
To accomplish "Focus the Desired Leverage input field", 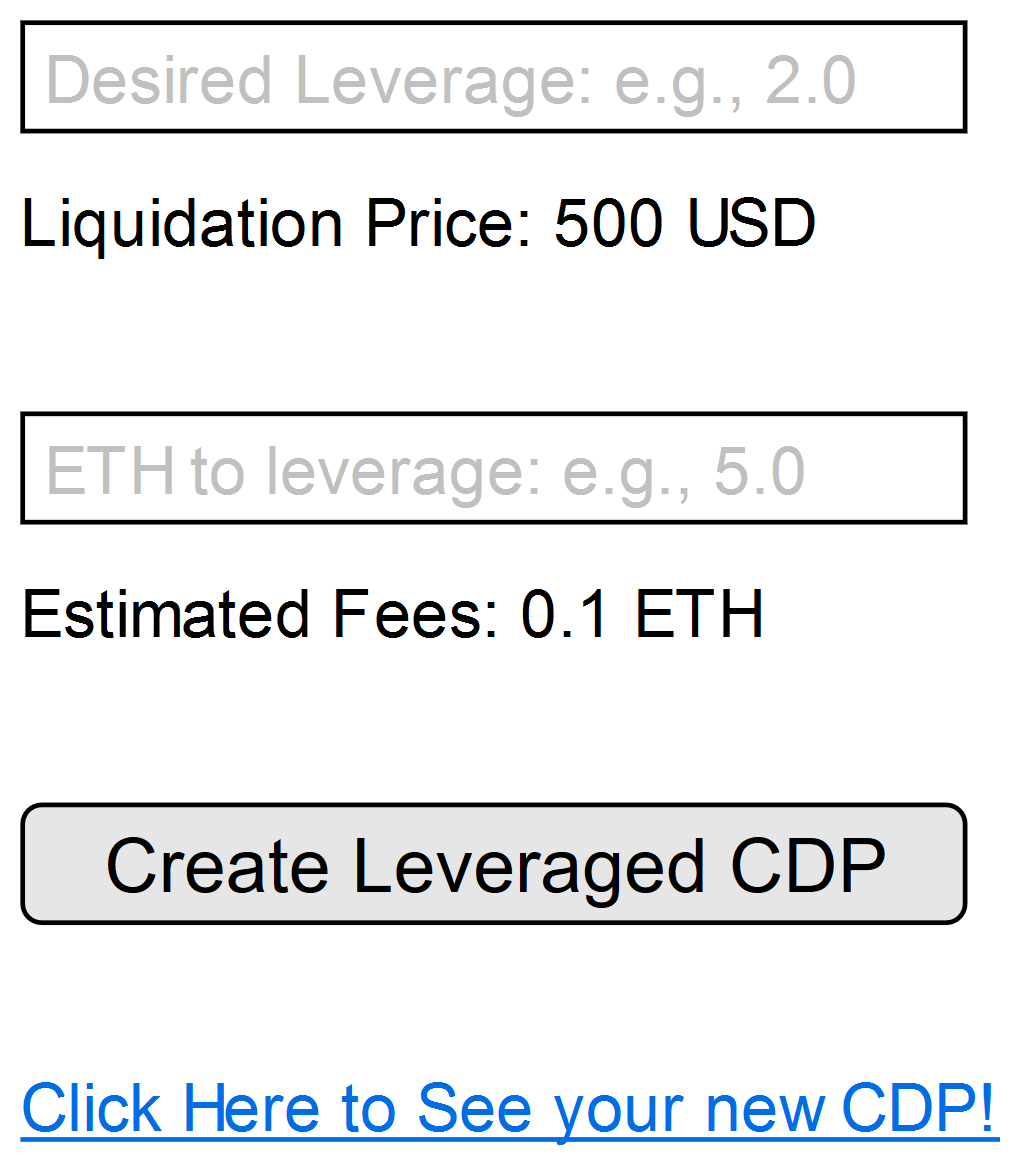I will [493, 77].
